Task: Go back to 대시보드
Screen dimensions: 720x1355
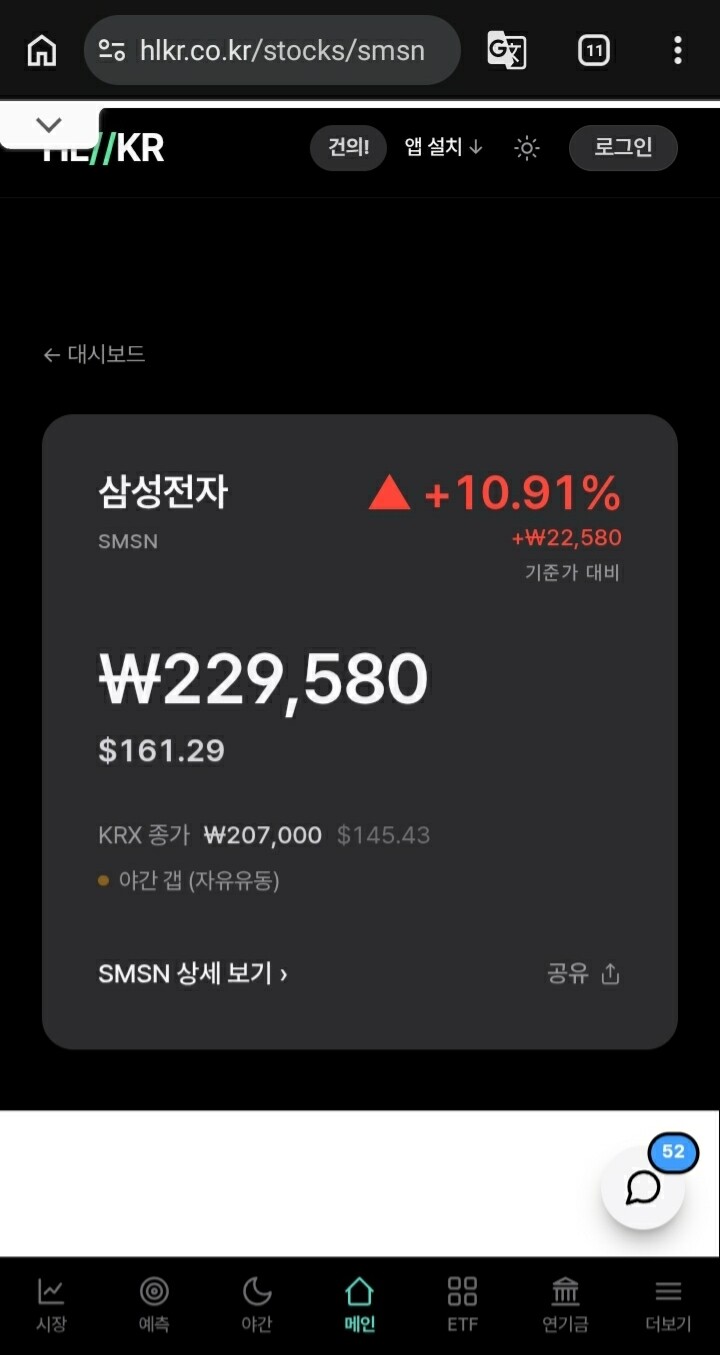Action: [95, 354]
